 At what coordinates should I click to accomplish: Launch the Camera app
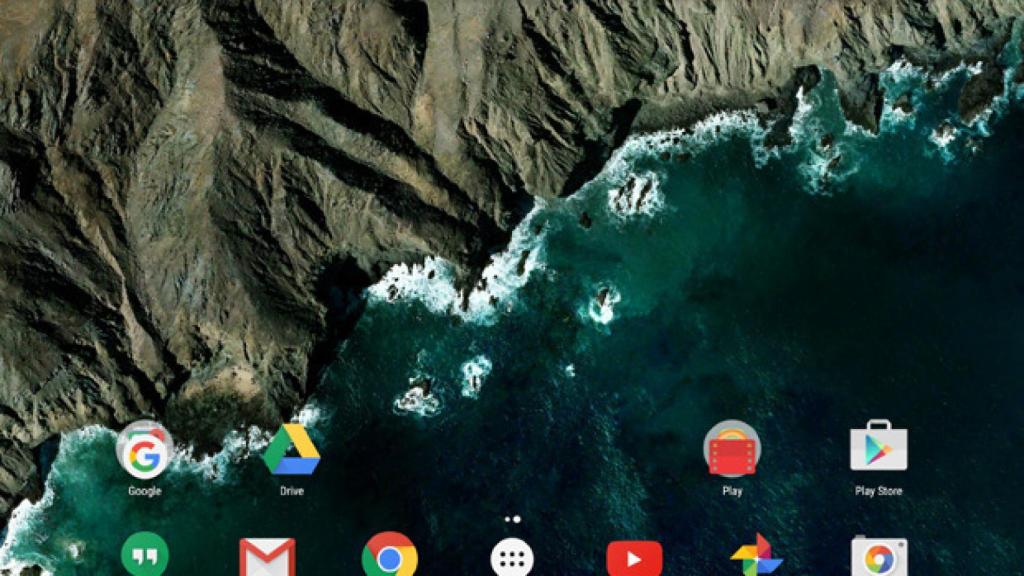pos(878,557)
